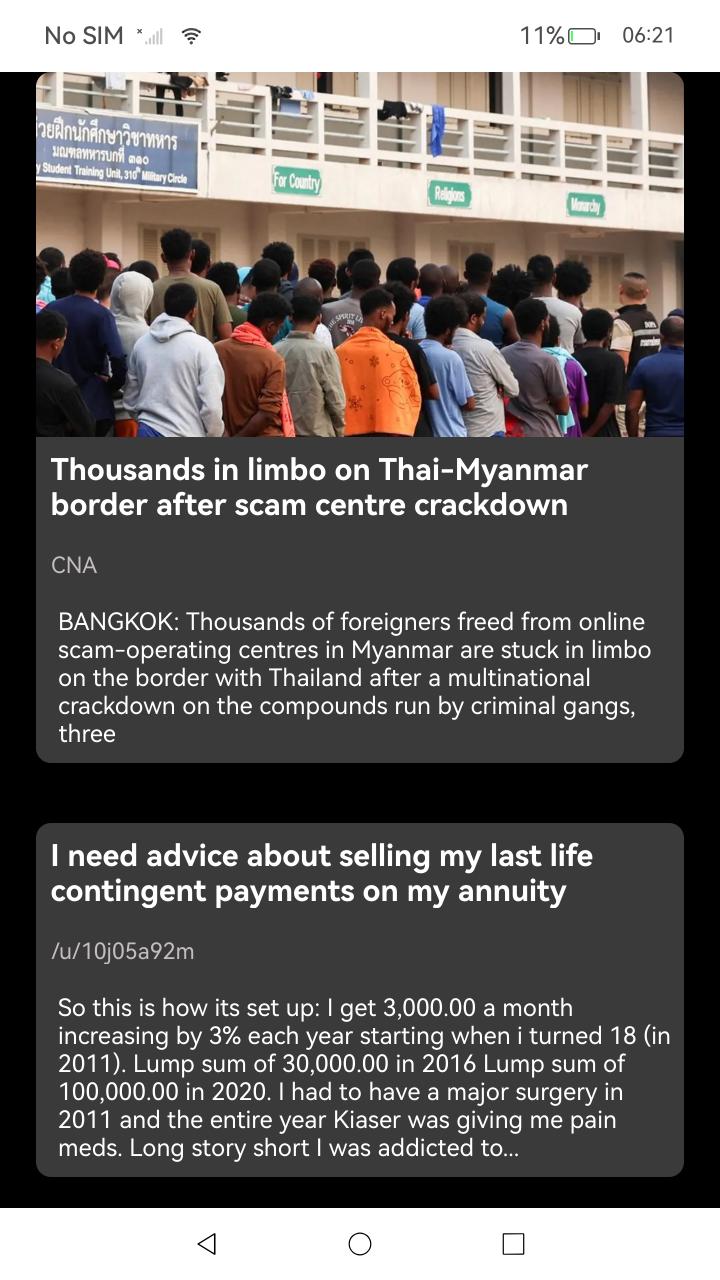This screenshot has width=720, height=1280.
Task: Go back with the system back button
Action: [x=207, y=1243]
